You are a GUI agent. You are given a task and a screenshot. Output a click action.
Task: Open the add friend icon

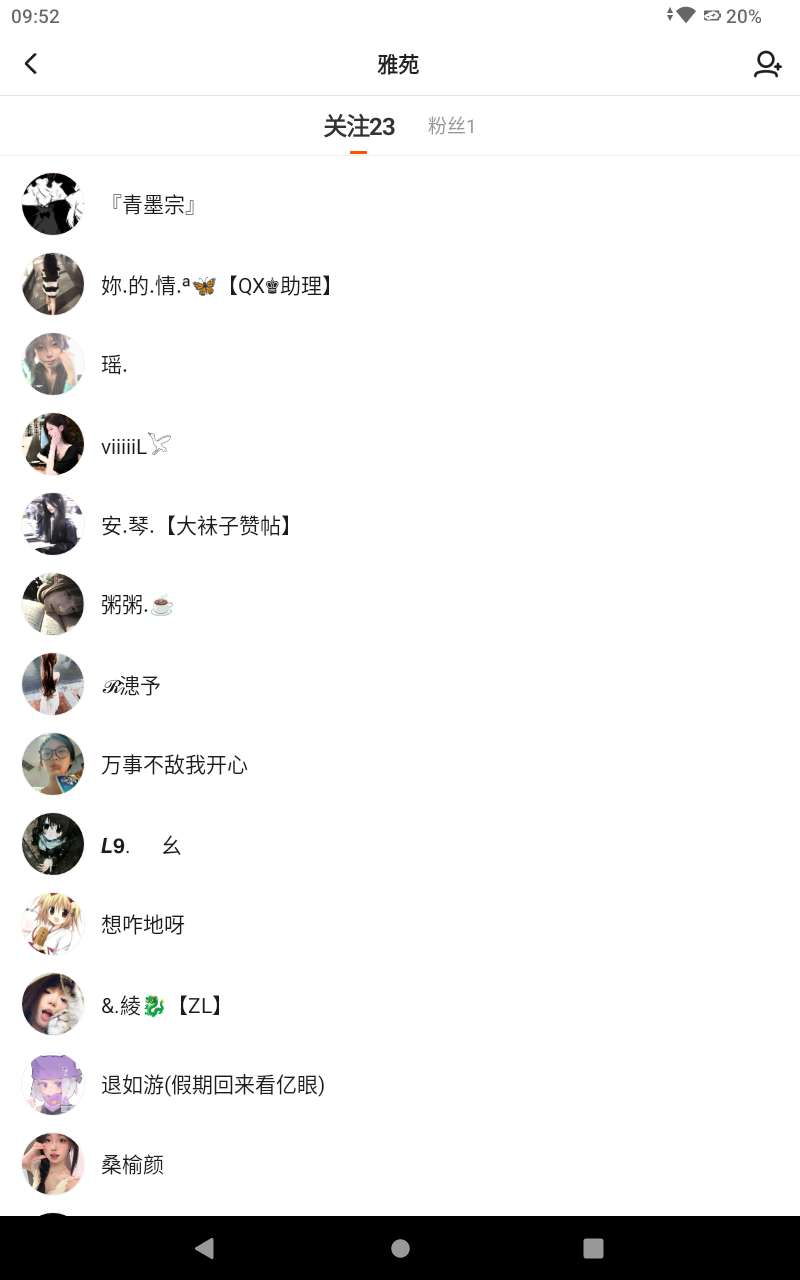(x=767, y=65)
